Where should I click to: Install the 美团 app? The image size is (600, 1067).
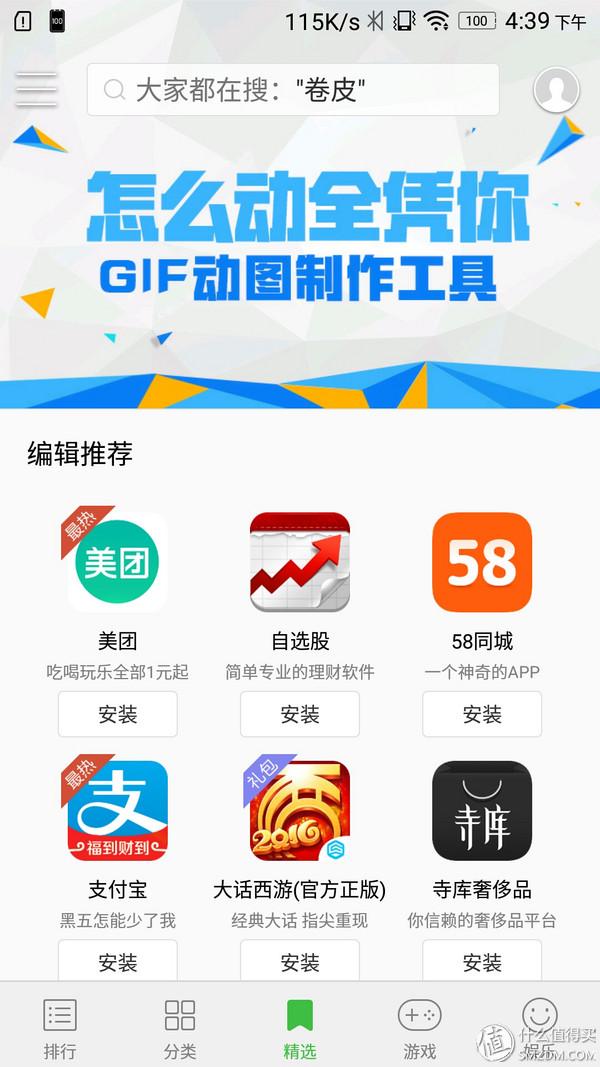pos(118,714)
